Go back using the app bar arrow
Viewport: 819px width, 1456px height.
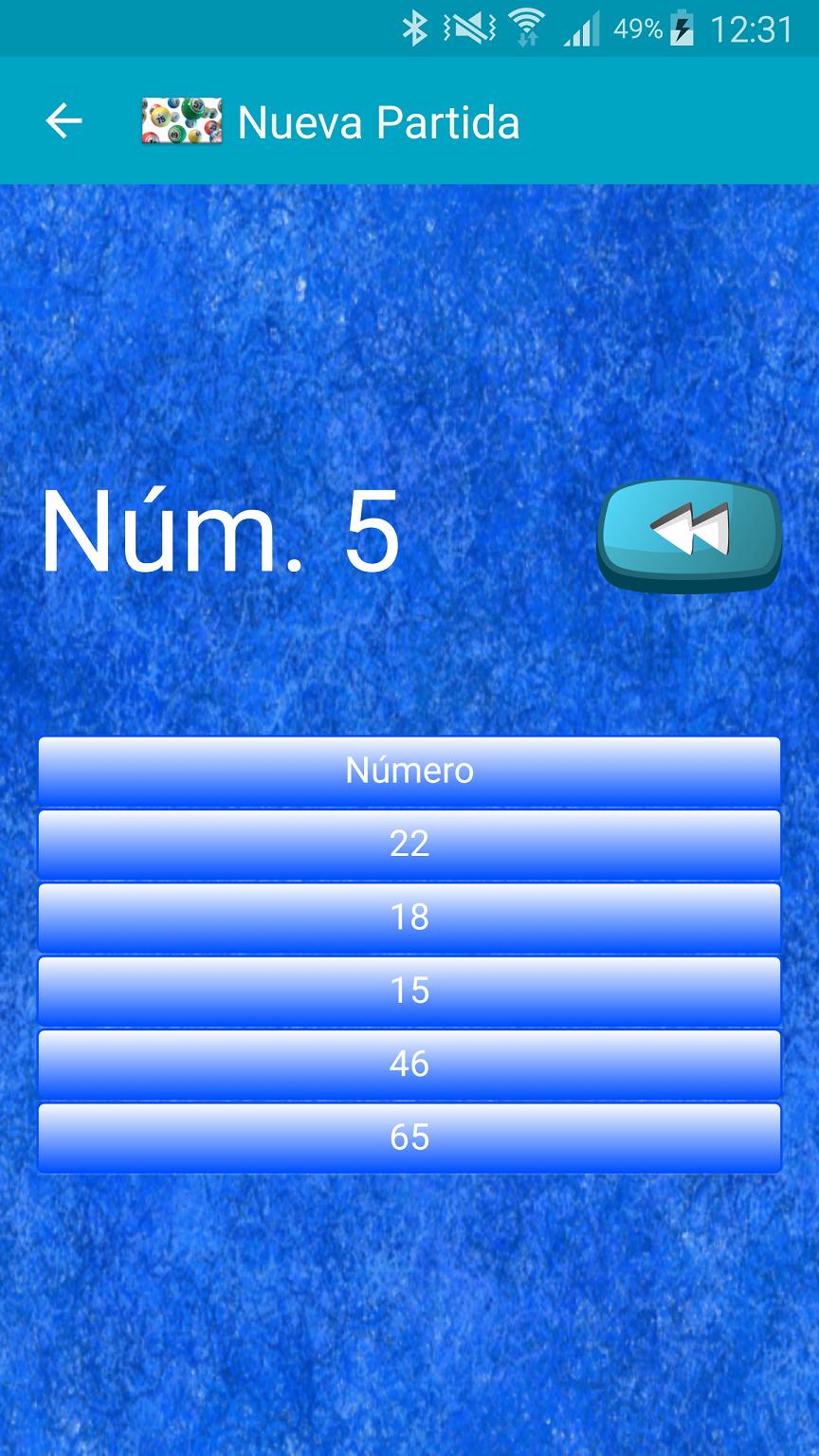(x=64, y=121)
